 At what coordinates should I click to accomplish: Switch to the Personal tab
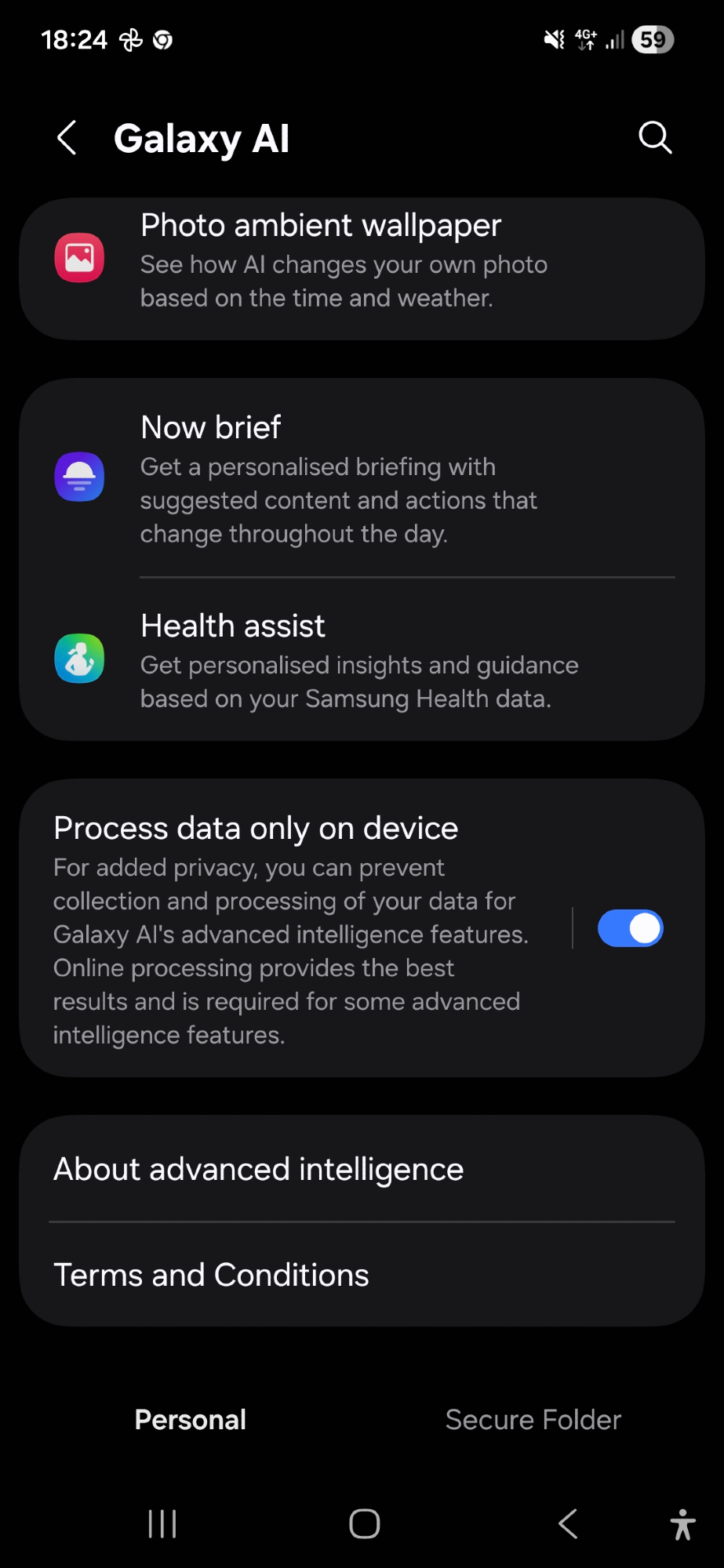191,1419
